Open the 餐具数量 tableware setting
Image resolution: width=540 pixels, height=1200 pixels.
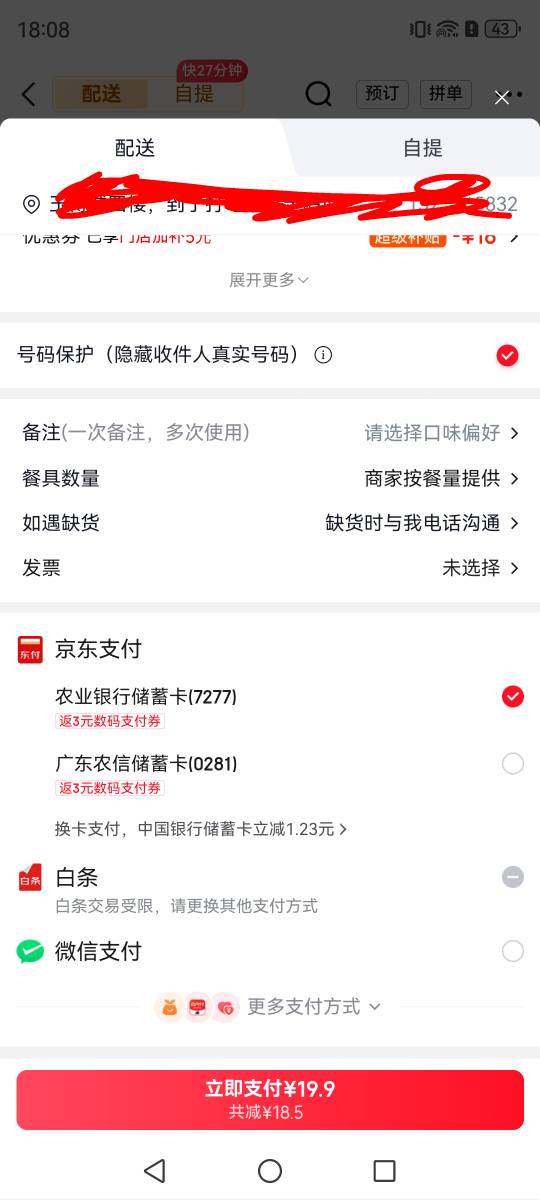coord(270,478)
